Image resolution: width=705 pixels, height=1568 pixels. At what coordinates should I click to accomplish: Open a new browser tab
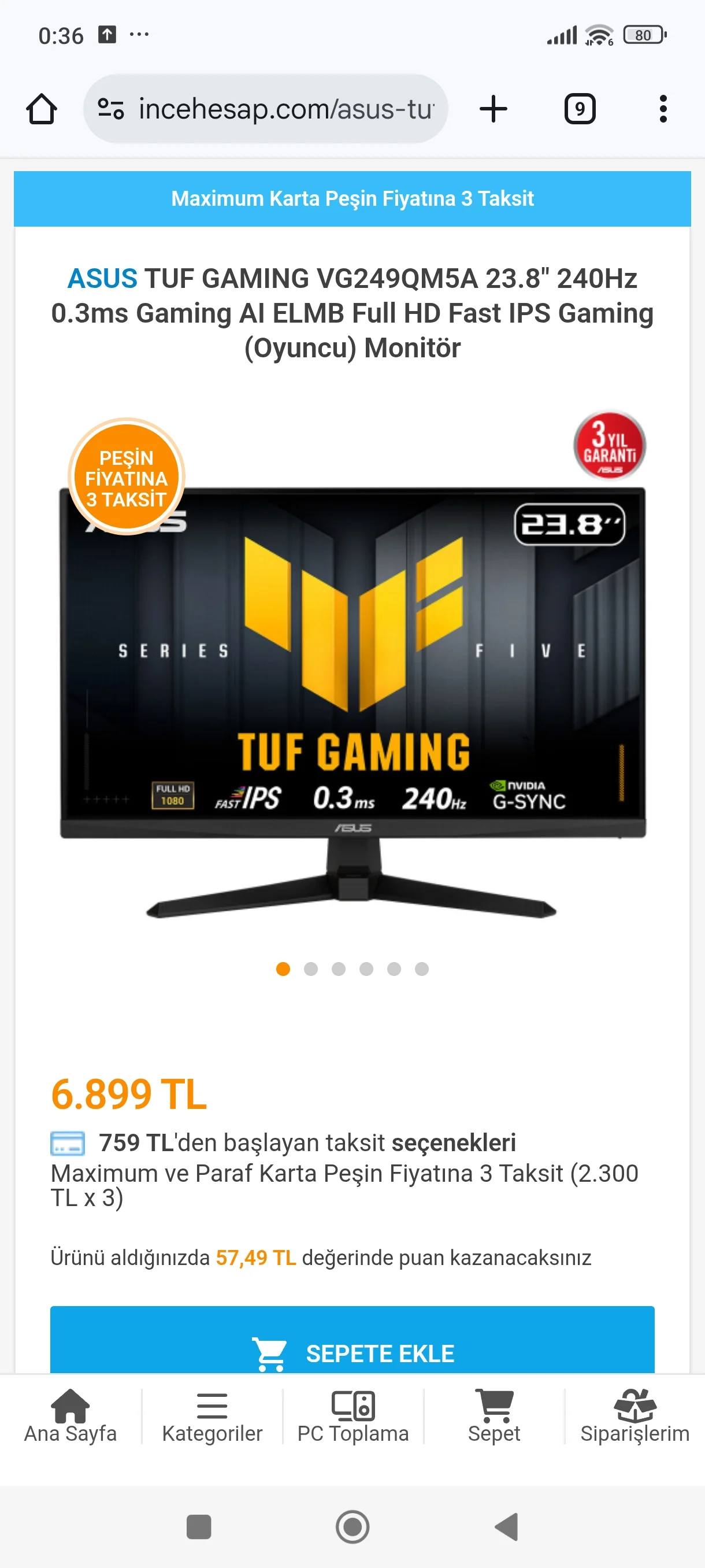(x=493, y=110)
